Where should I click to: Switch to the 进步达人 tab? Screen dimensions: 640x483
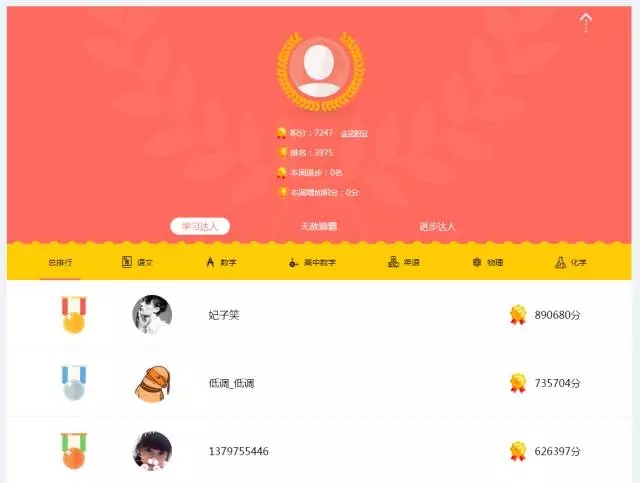click(x=437, y=226)
